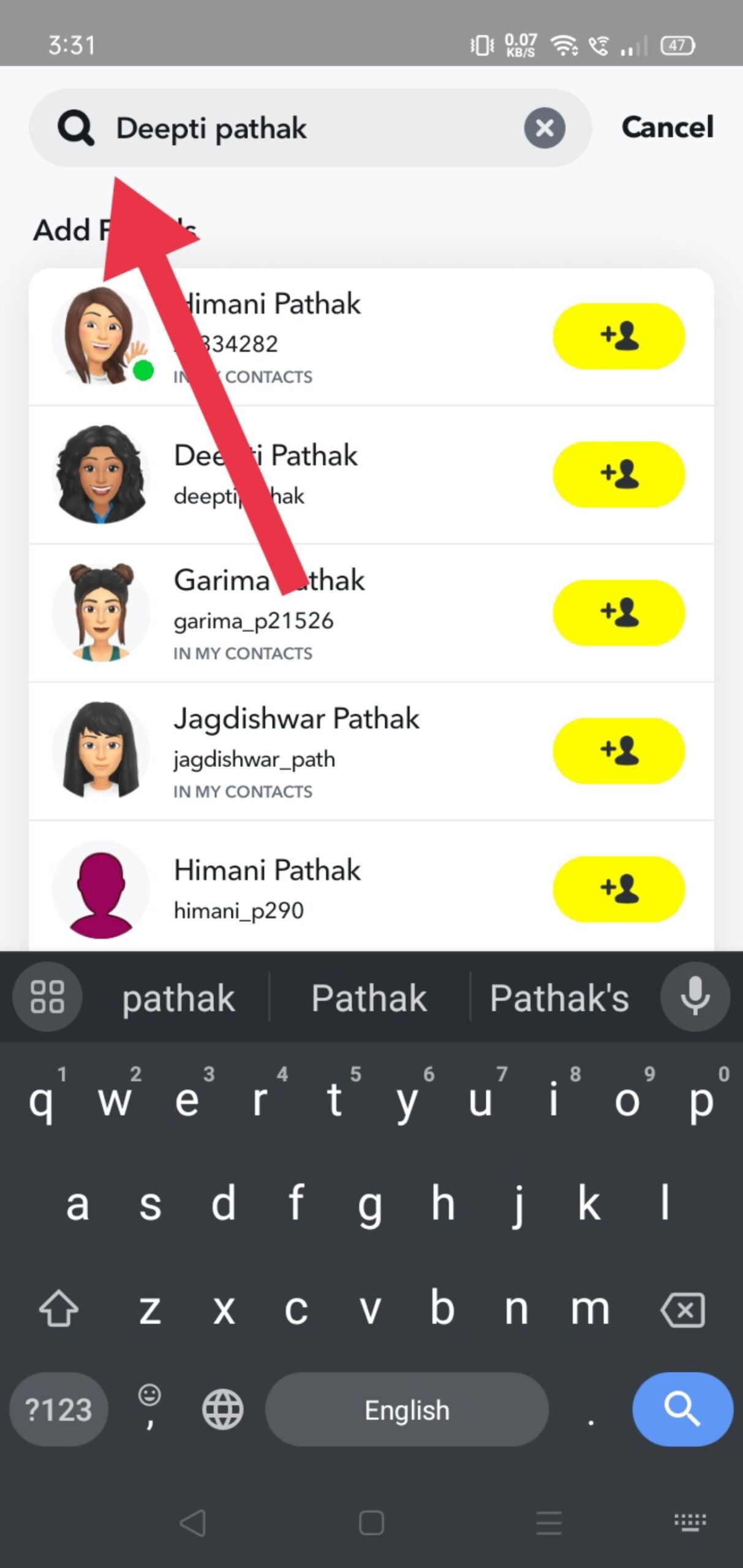Viewport: 743px width, 1568px height.
Task: Select the 'pathak' word suggestion
Action: [x=178, y=997]
